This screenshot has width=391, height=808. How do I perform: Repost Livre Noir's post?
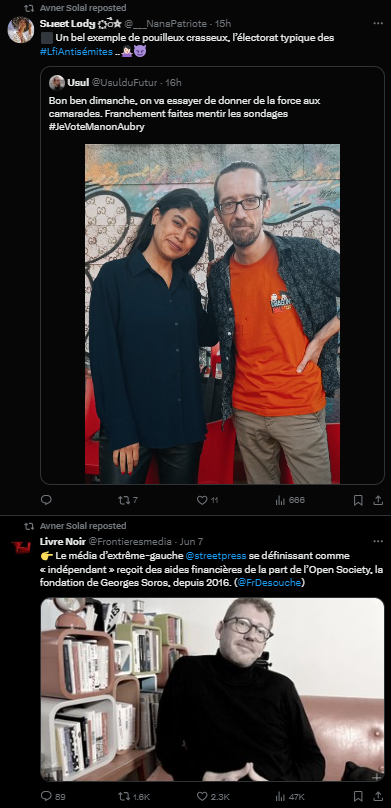pos(133,796)
